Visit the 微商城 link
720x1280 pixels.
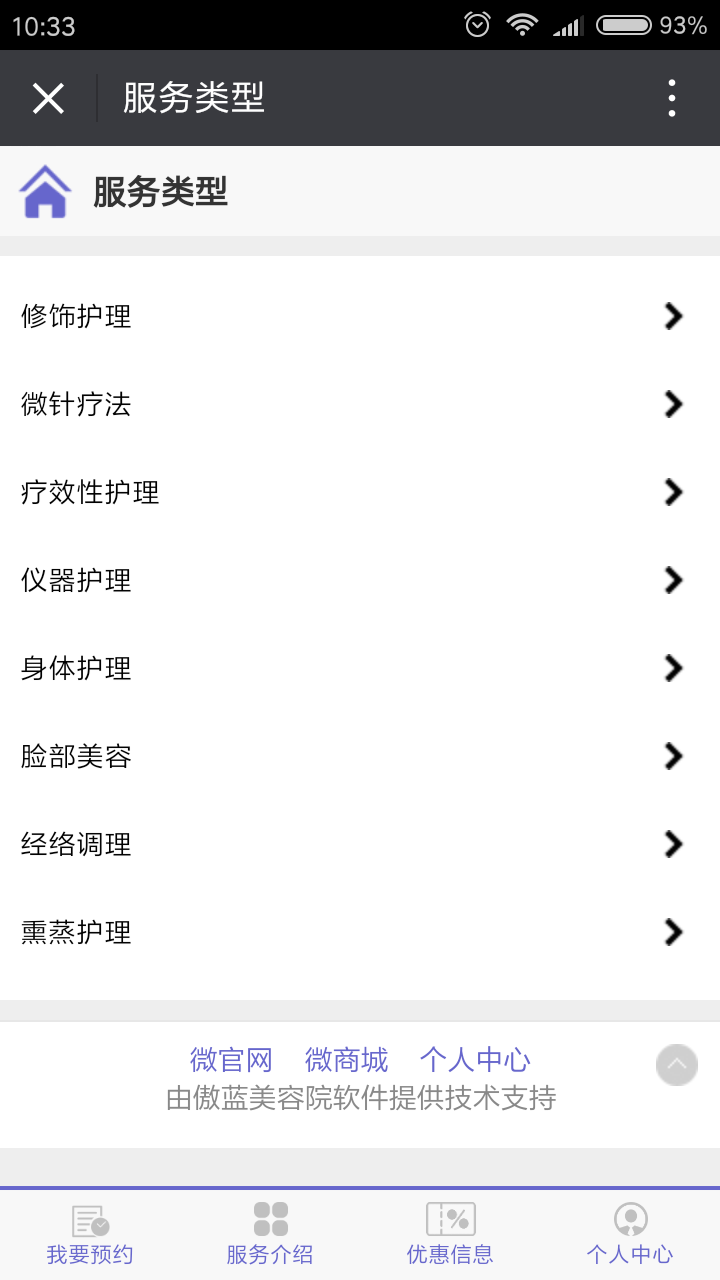[345, 1060]
